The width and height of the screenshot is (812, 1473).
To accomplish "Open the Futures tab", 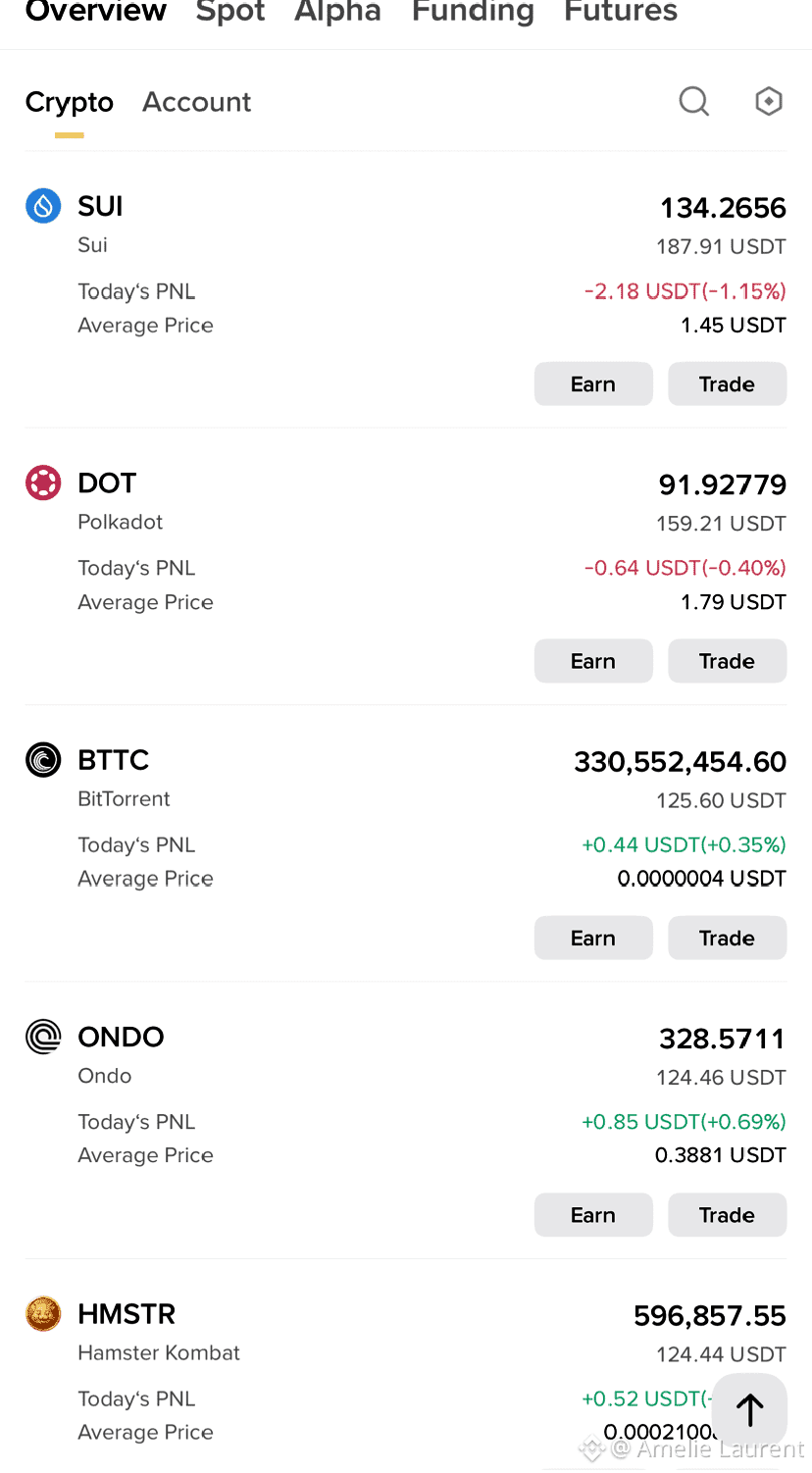I will 620,13.
